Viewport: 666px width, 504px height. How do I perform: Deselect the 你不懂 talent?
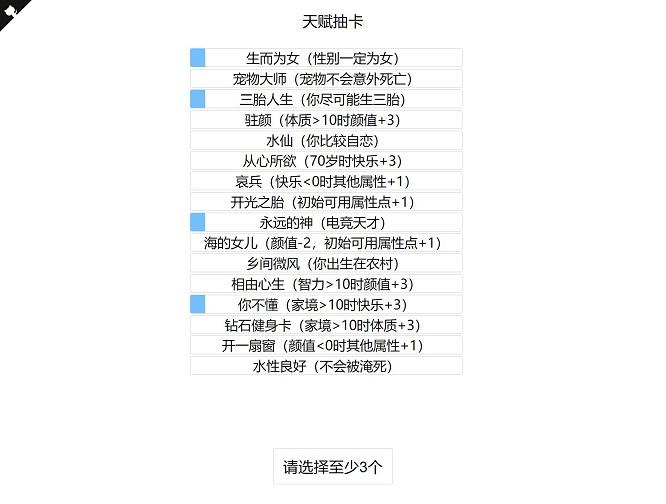[326, 304]
